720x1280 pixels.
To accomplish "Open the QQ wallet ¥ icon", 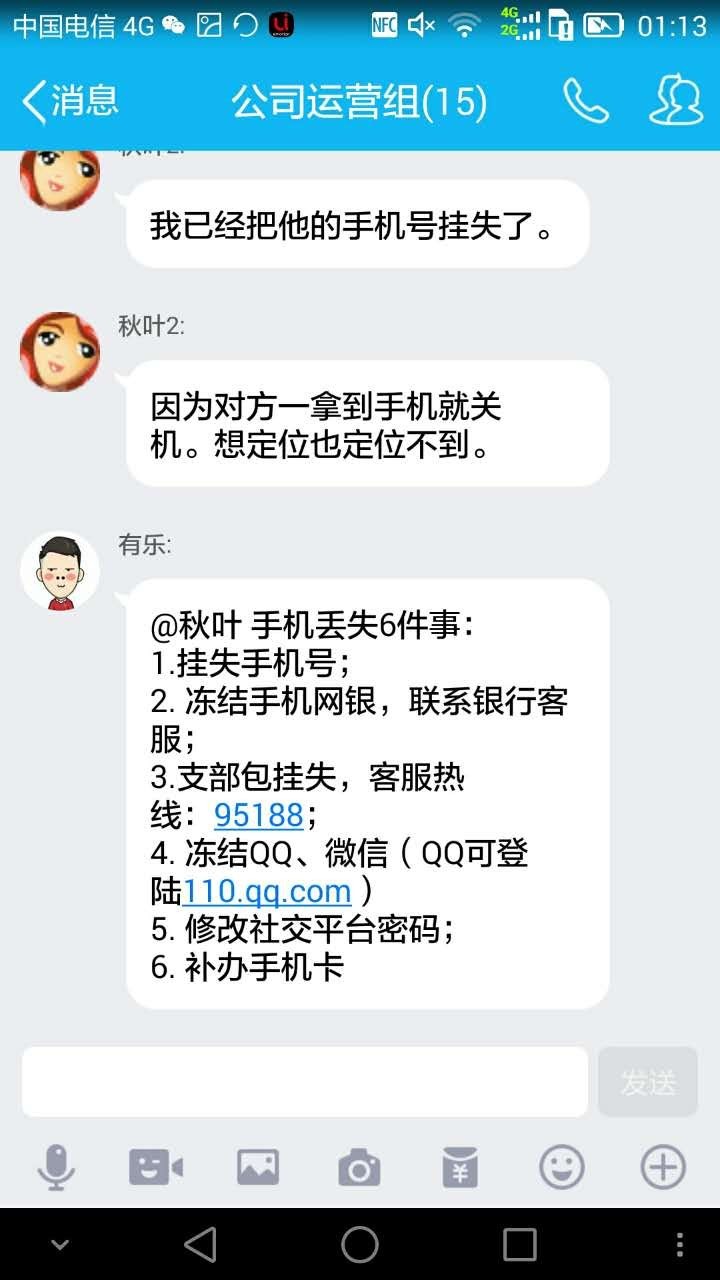I will [x=460, y=1166].
